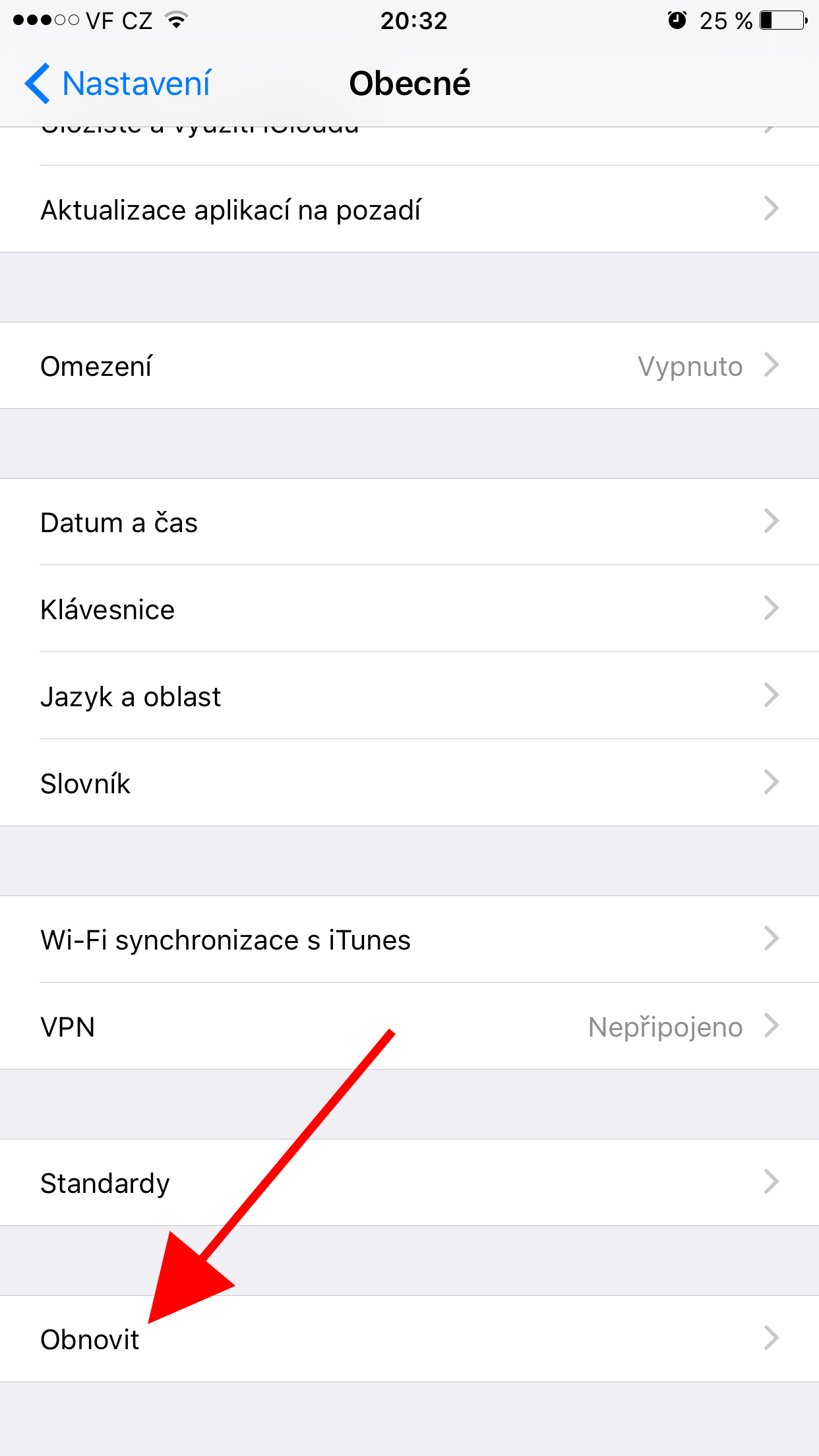Tap the Vypnuto value next to Omezení
This screenshot has width=819, height=1456.
pos(690,365)
